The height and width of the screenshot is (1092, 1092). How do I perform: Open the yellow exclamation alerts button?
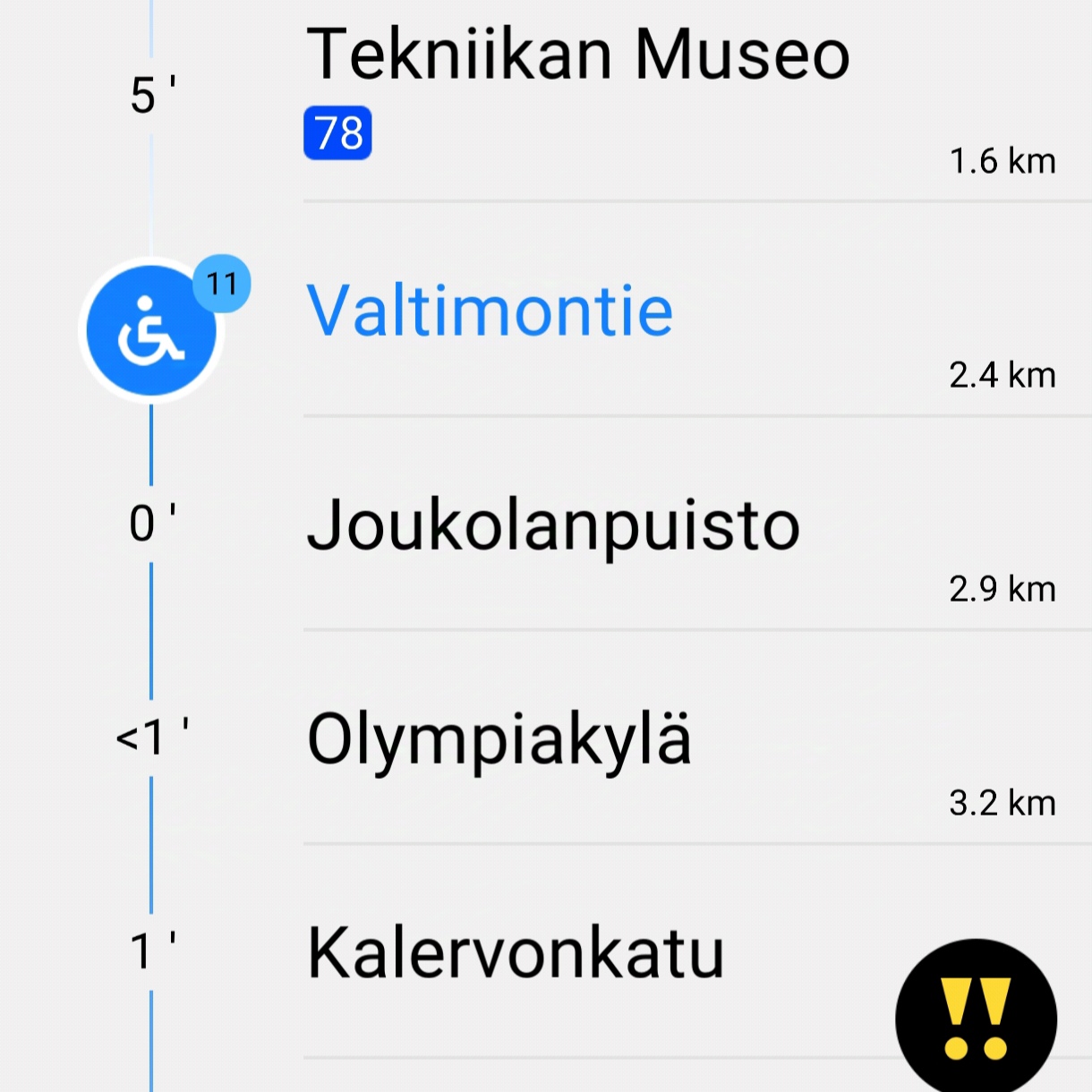click(x=976, y=1019)
